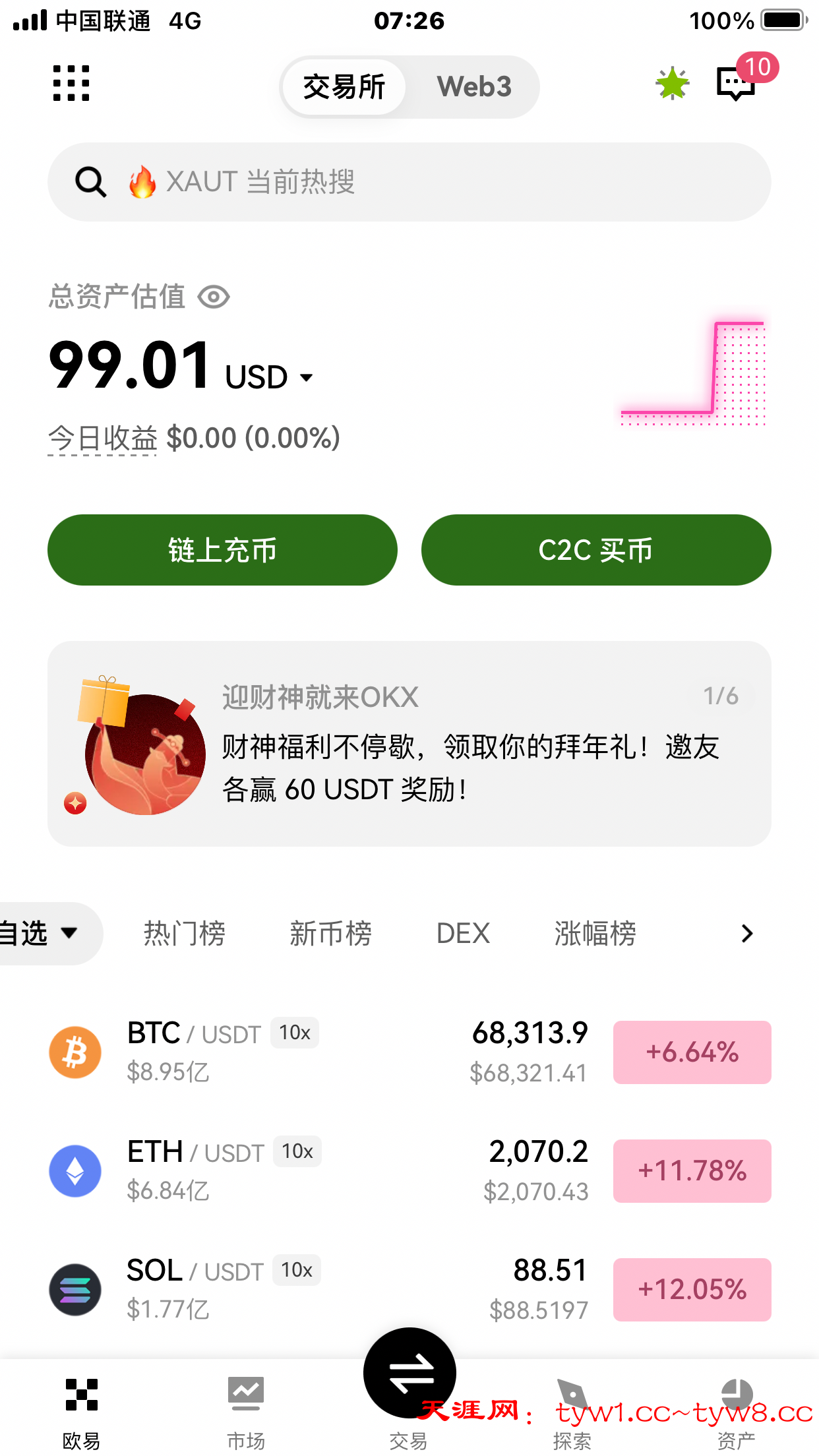Open the XAUT 当前热搜 search box
819x1456 pixels.
(x=409, y=182)
